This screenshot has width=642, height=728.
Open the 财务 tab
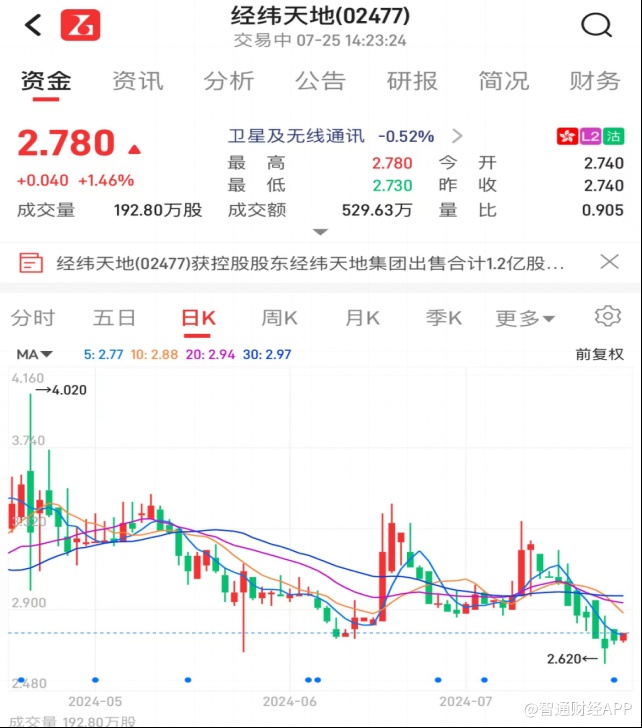(594, 82)
